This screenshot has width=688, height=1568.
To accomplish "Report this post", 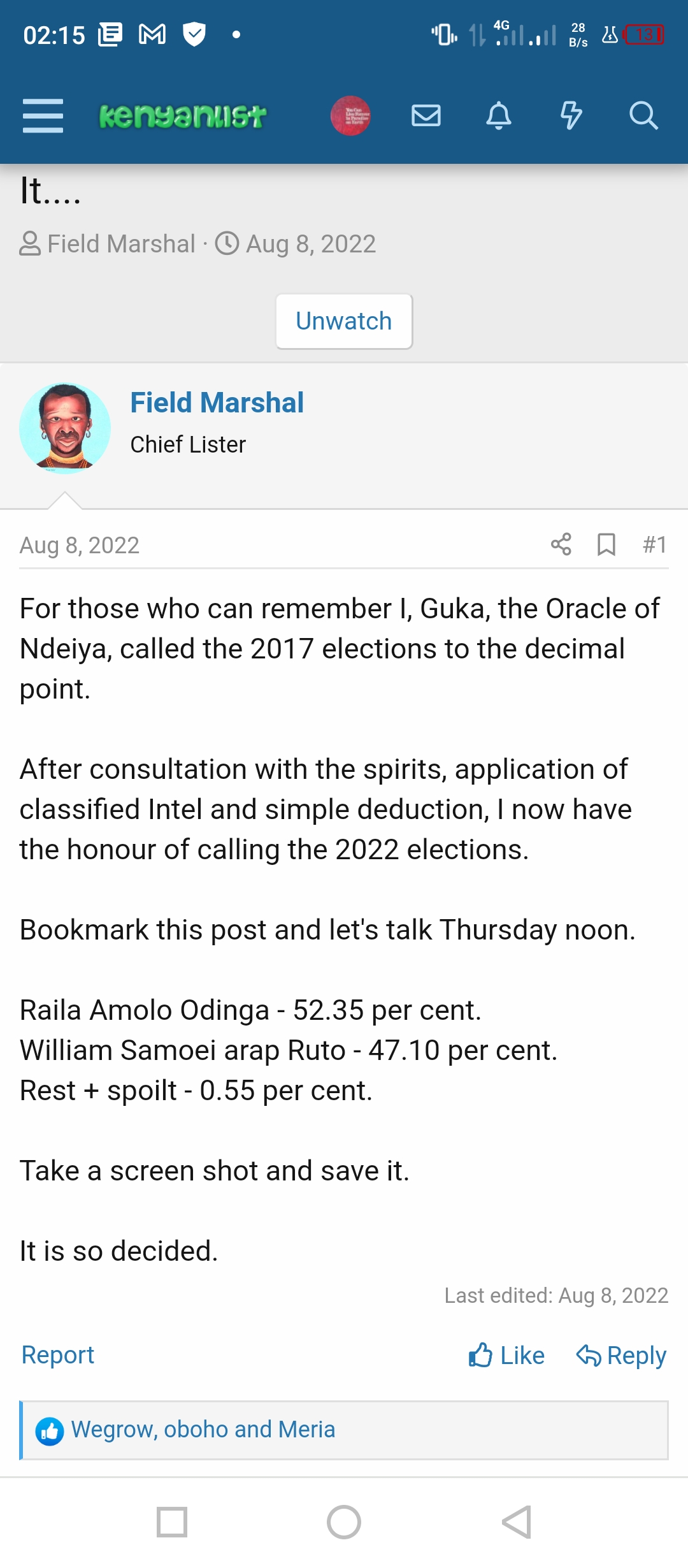I will (x=58, y=1355).
